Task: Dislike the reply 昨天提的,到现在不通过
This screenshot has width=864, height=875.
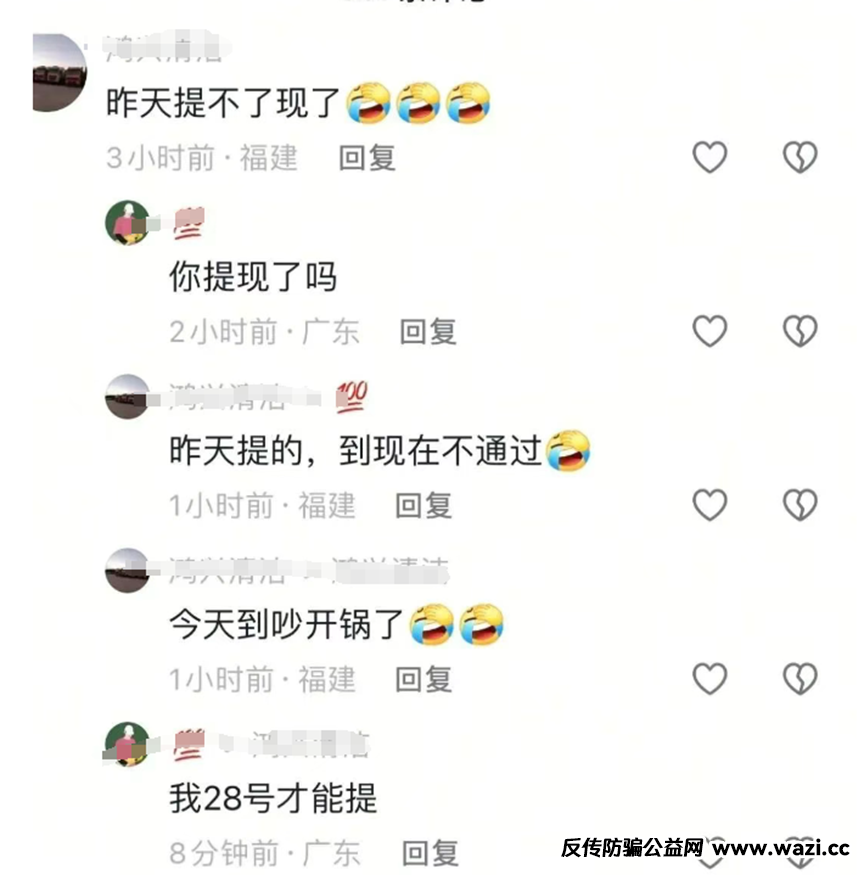Action: click(x=799, y=505)
